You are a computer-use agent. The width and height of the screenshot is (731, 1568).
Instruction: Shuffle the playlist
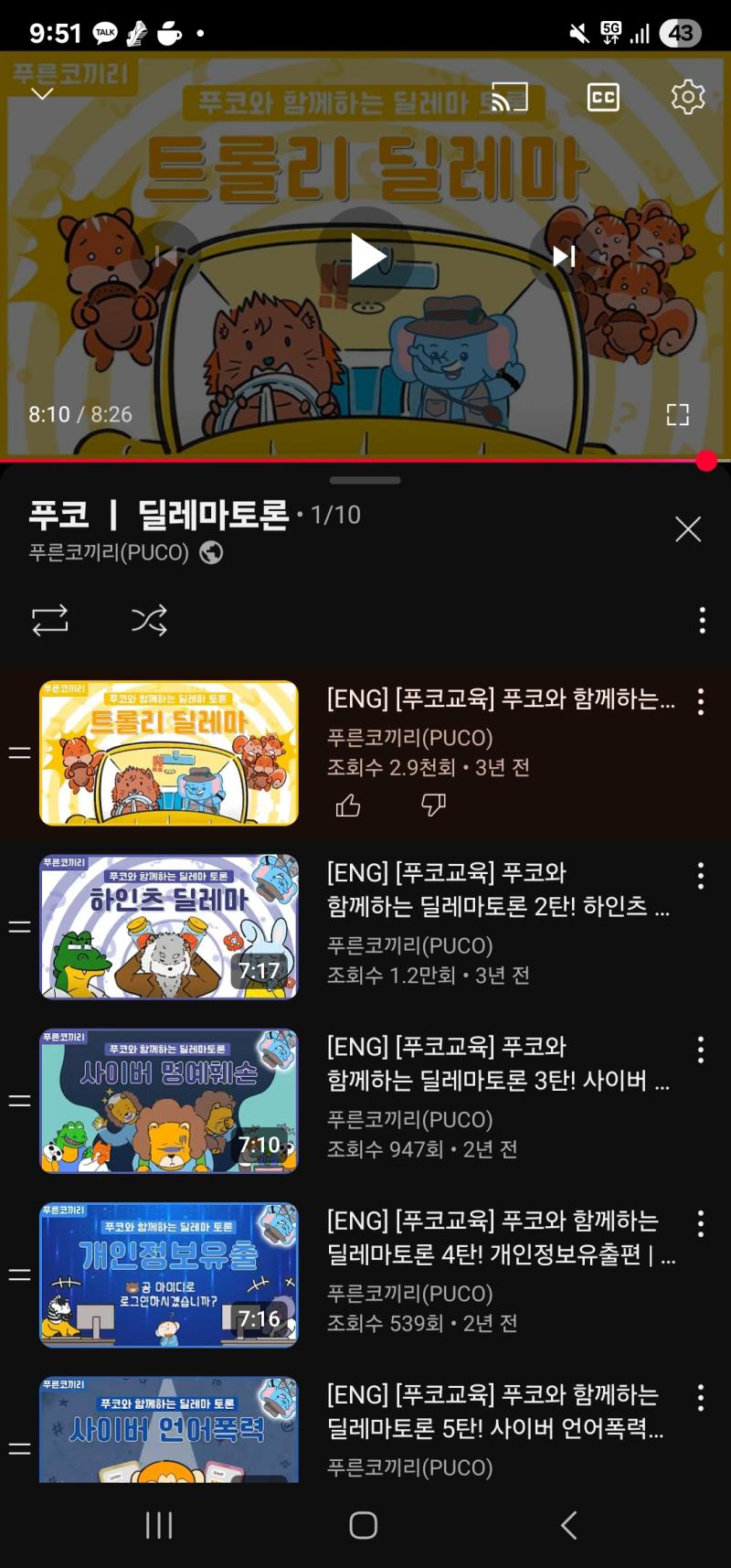(149, 620)
